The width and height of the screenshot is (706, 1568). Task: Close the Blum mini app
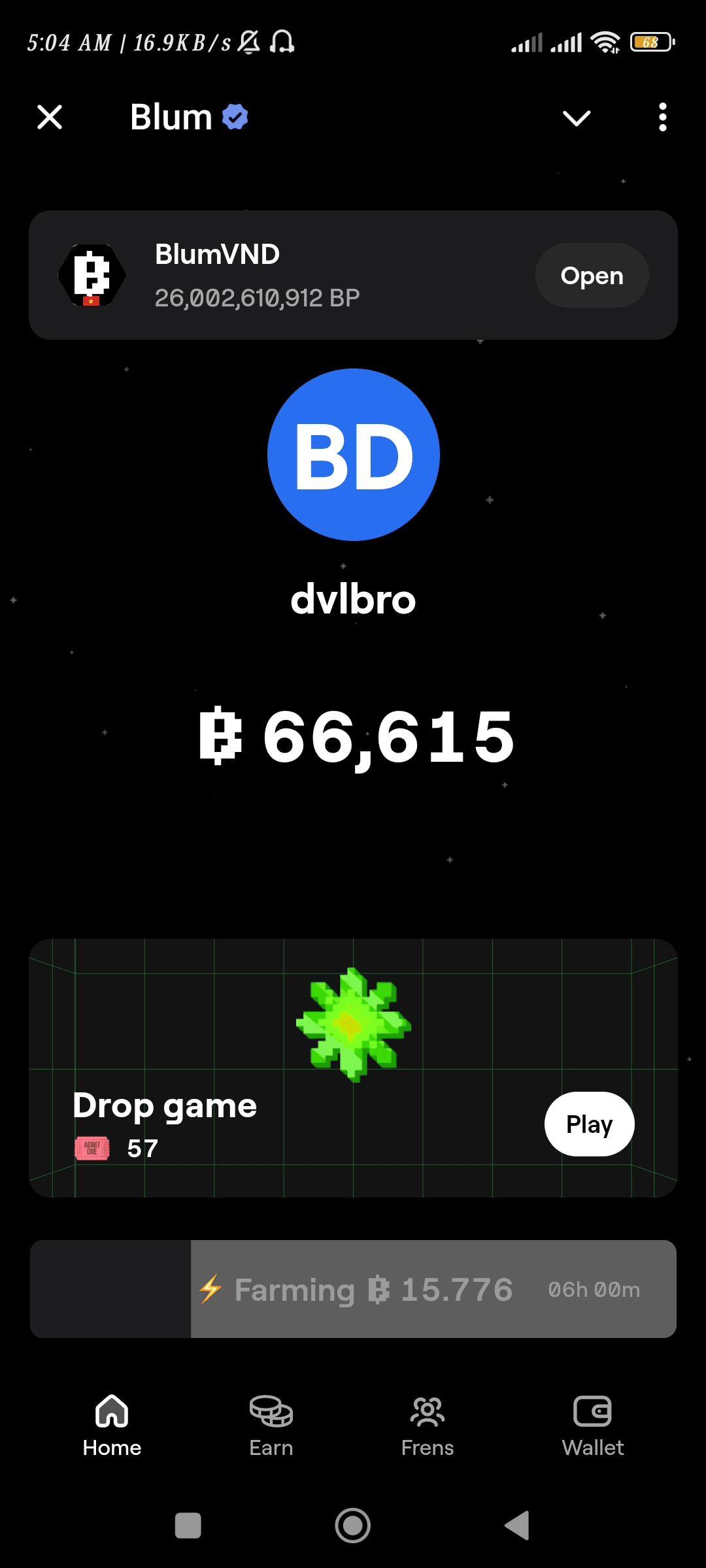pos(50,118)
